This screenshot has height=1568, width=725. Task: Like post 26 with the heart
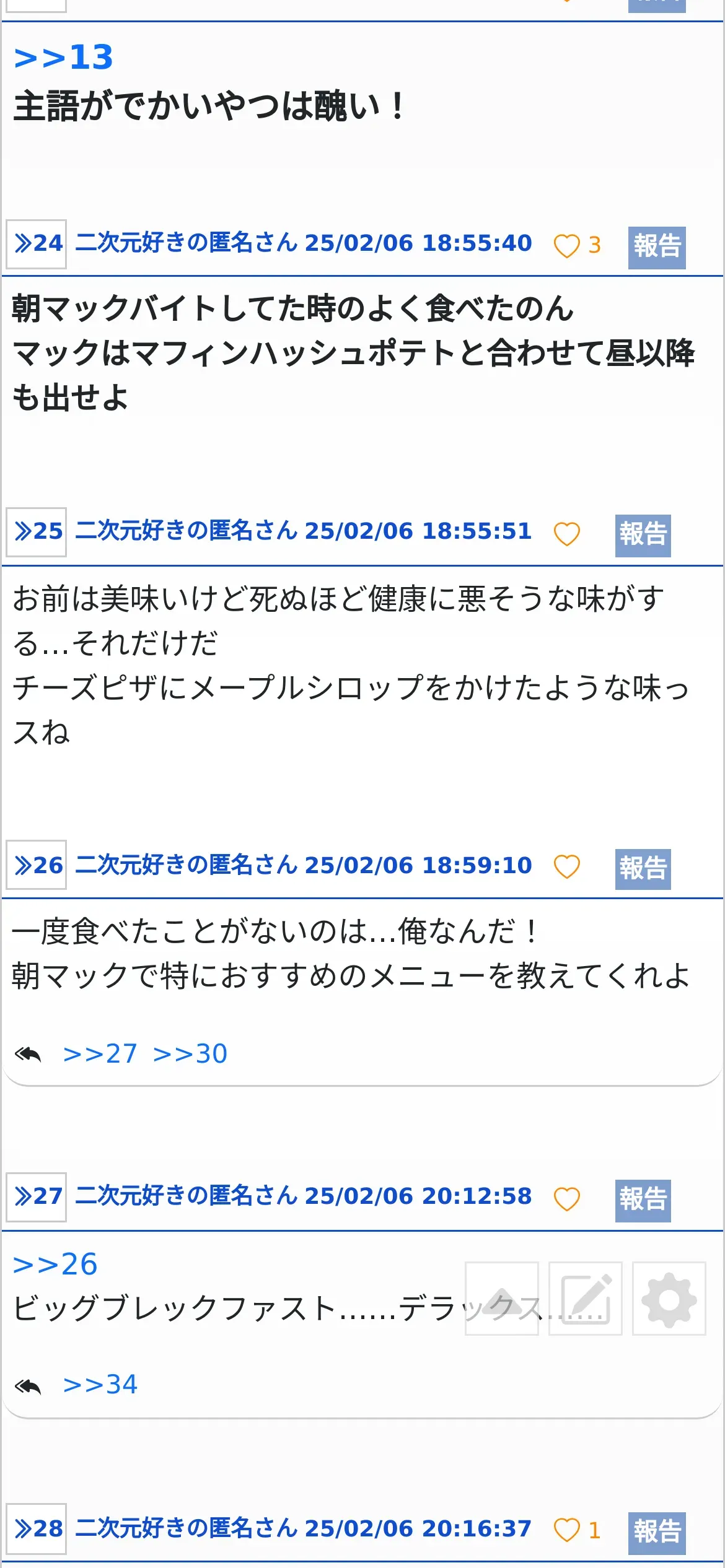point(566,866)
